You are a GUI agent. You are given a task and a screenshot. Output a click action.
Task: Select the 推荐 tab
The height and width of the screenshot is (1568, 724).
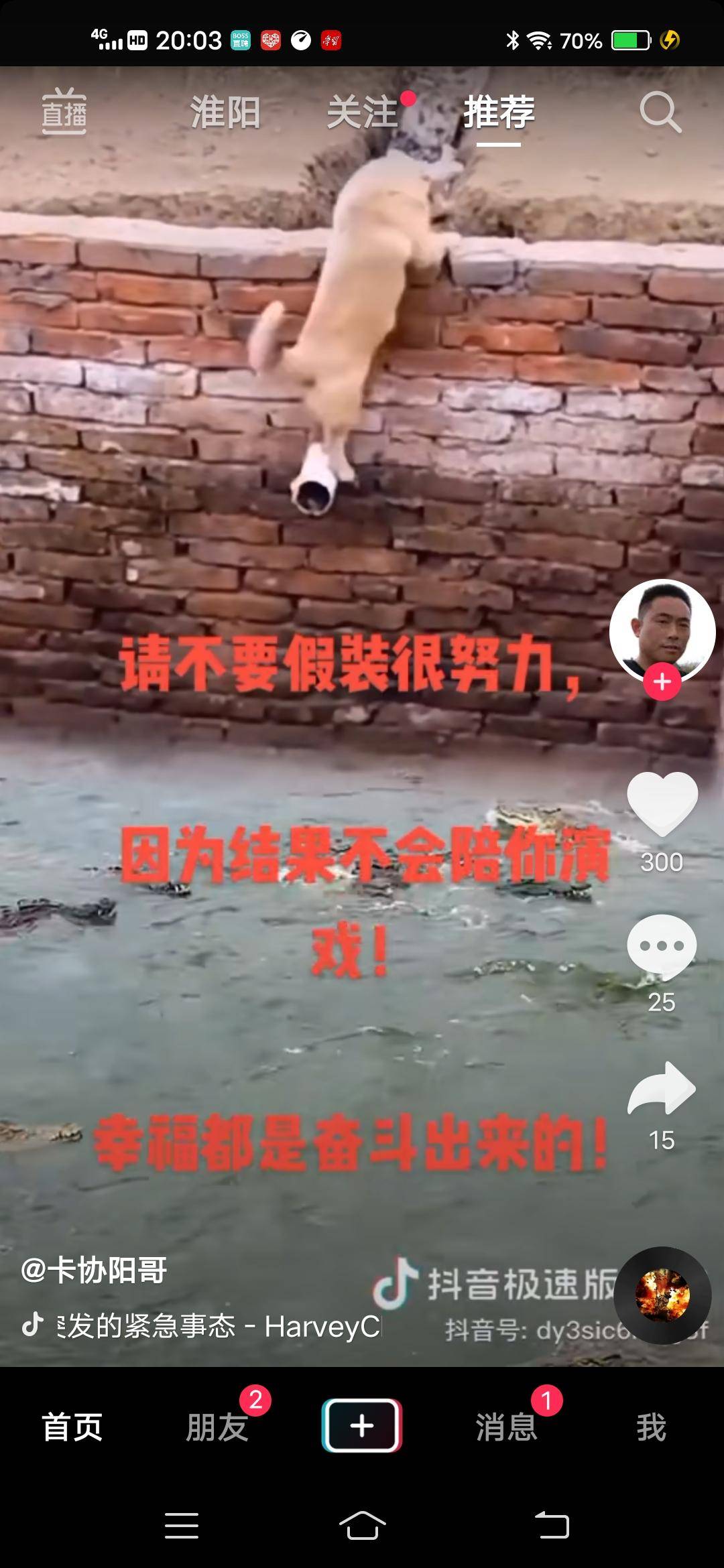[499, 112]
